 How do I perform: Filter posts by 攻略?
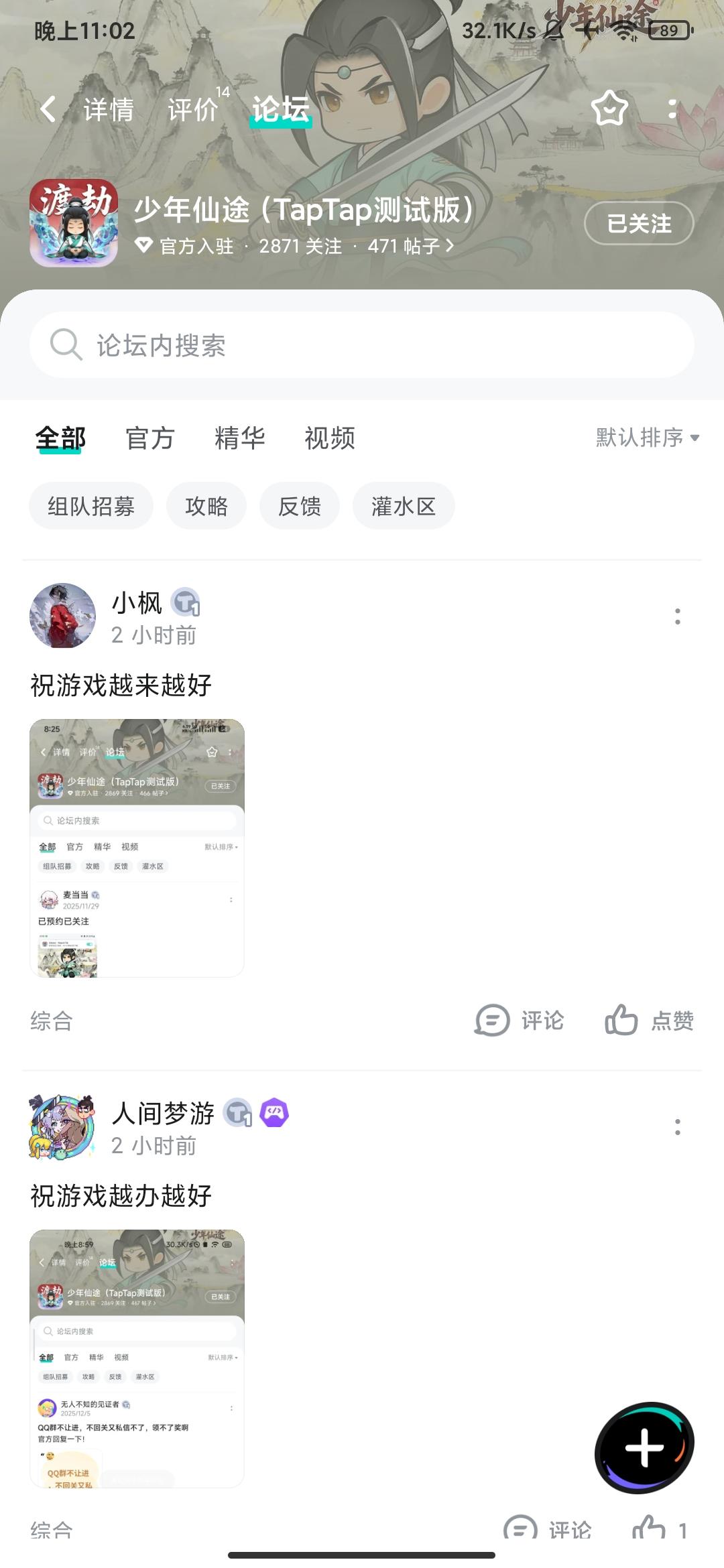(206, 506)
